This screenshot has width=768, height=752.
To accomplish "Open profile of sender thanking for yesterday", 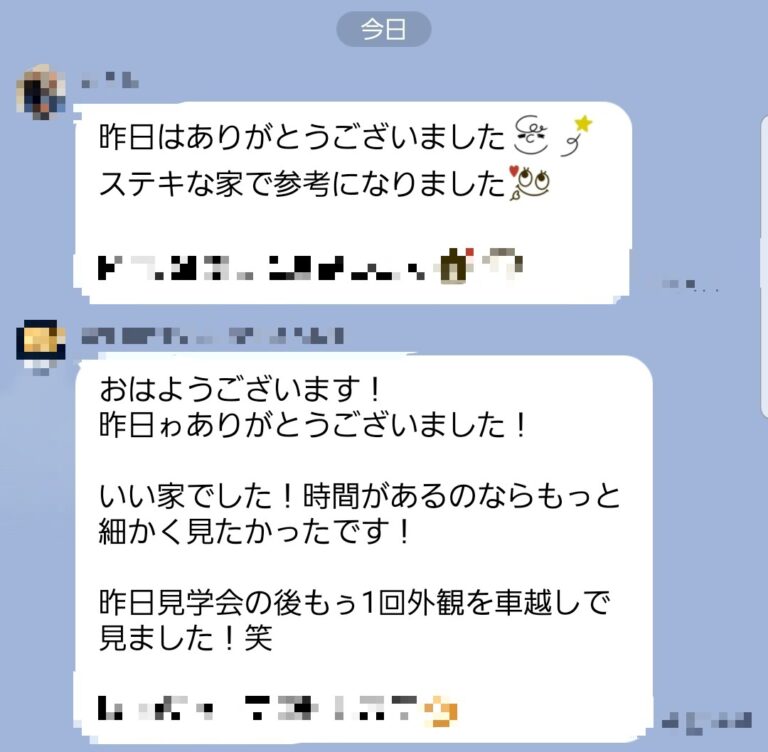I will 40,92.
